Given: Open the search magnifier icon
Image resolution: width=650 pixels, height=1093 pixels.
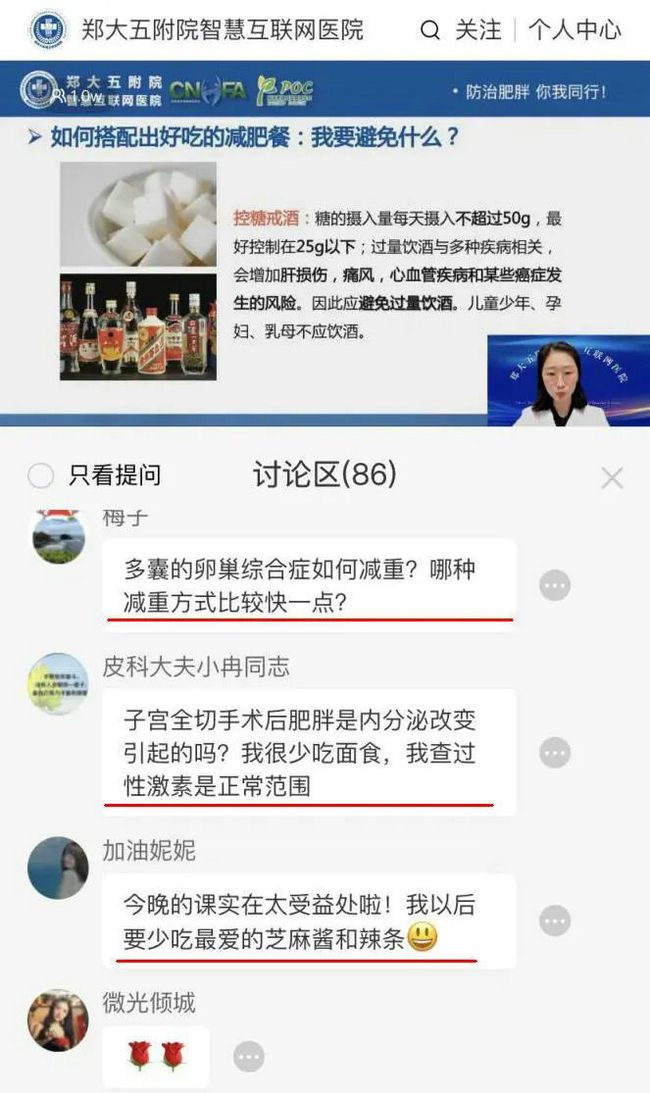Looking at the screenshot, I should 430,30.
